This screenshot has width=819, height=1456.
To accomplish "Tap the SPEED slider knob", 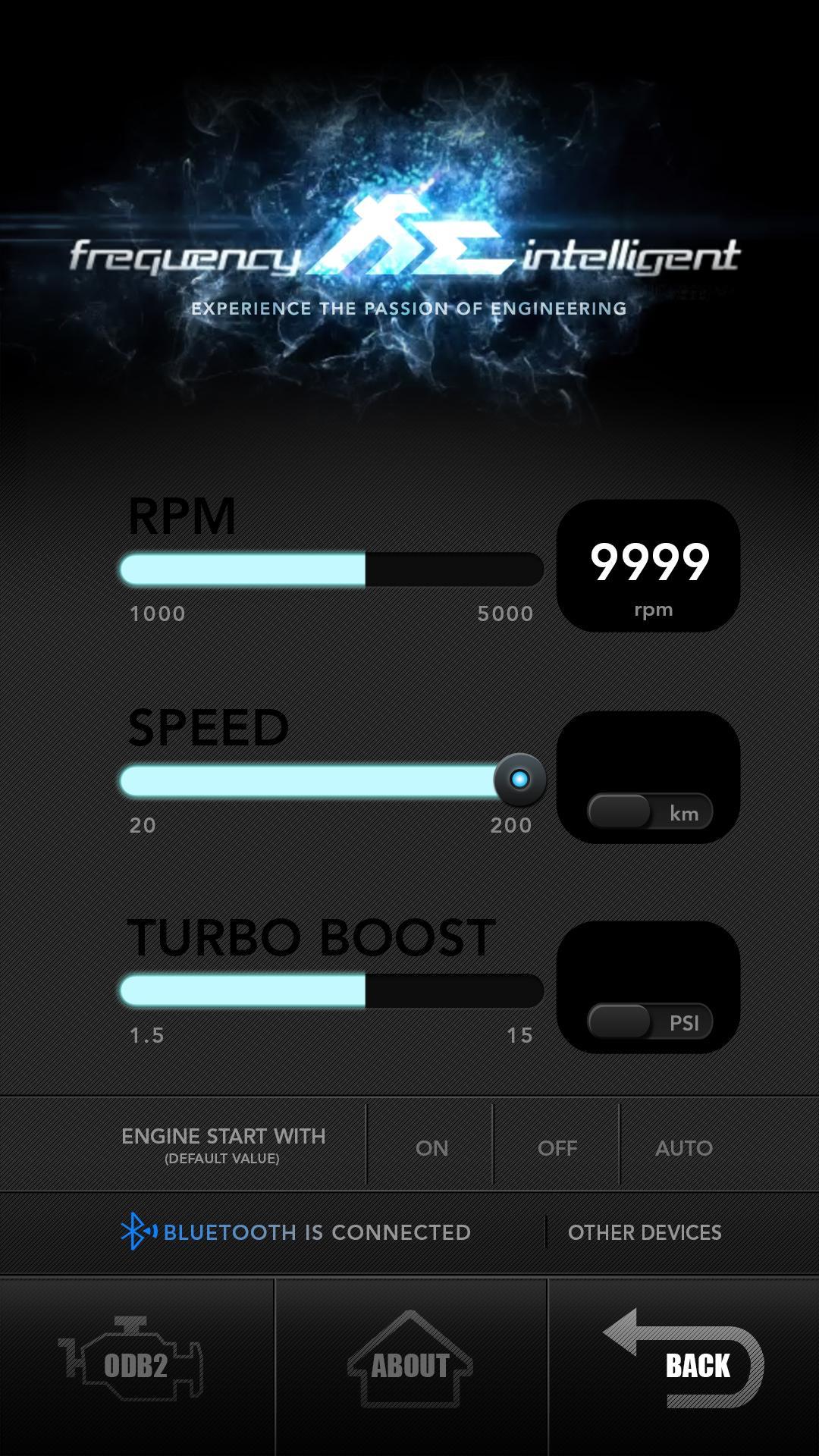I will click(520, 779).
